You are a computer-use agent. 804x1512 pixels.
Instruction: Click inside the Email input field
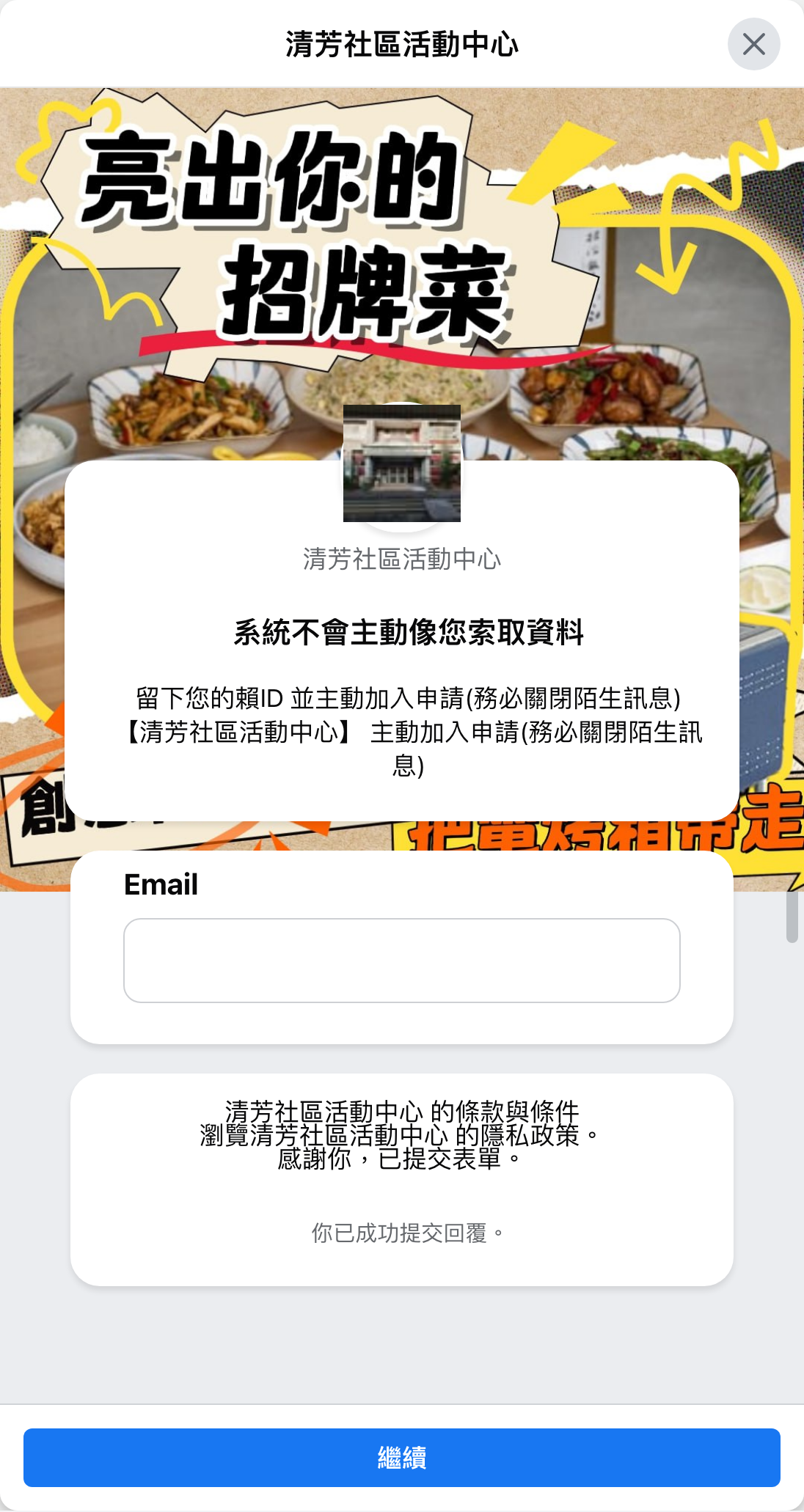(402, 961)
